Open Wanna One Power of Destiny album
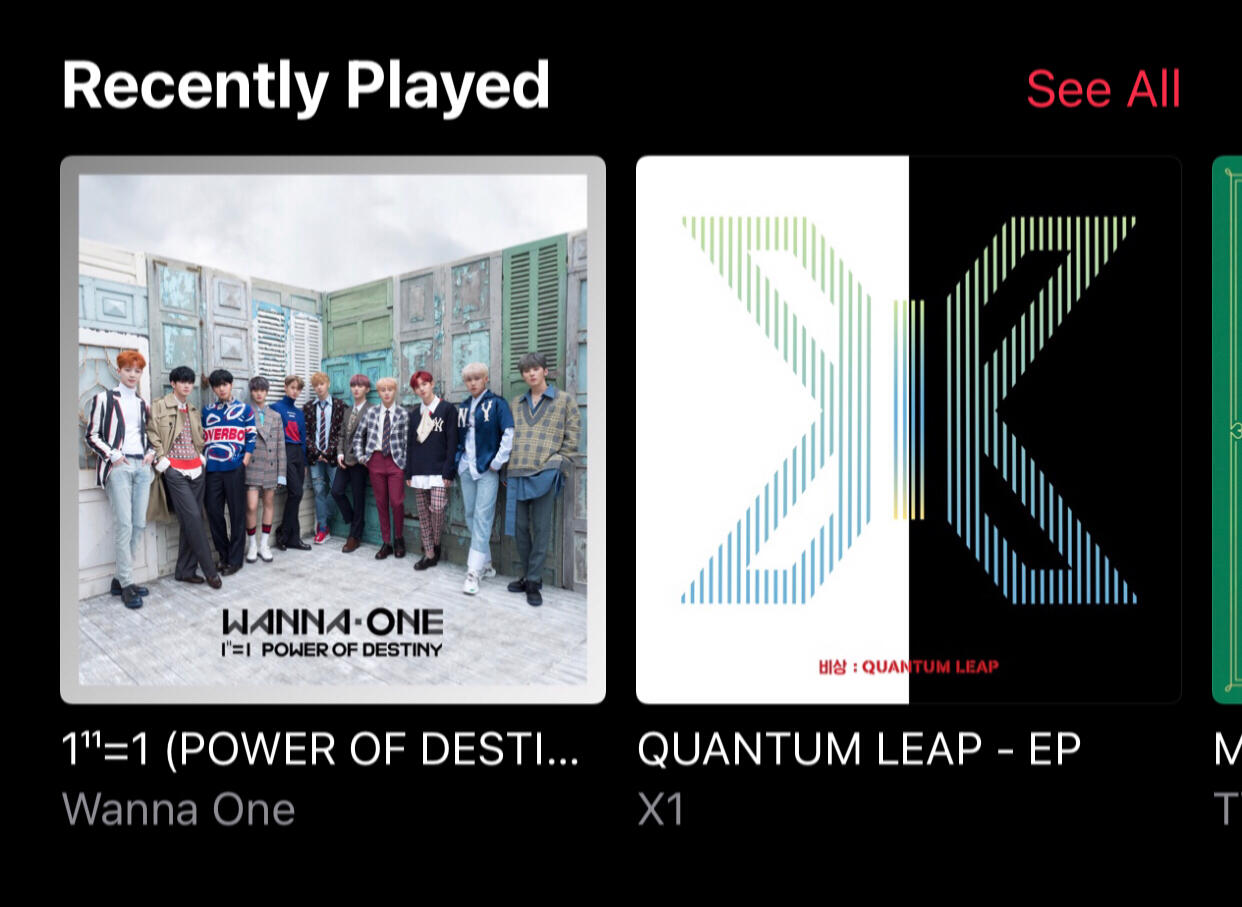The width and height of the screenshot is (1242, 907). point(333,430)
